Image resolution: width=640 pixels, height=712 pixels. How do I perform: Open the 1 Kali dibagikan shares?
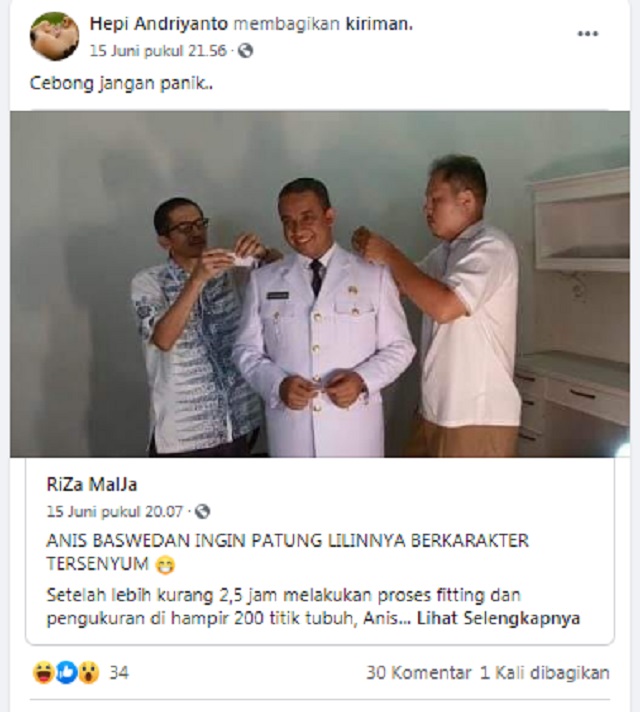tap(544, 673)
